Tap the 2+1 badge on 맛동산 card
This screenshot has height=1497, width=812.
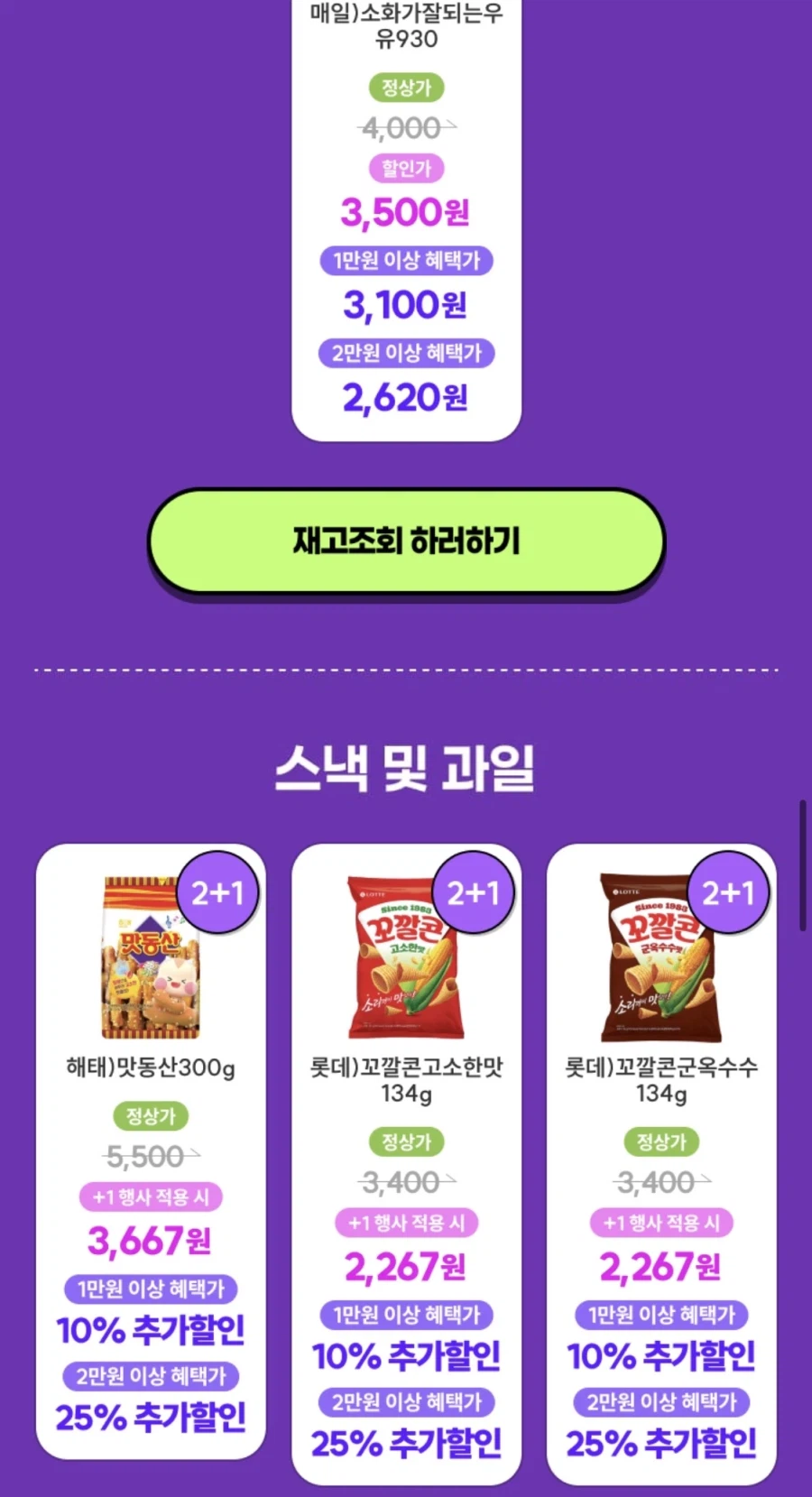point(217,891)
